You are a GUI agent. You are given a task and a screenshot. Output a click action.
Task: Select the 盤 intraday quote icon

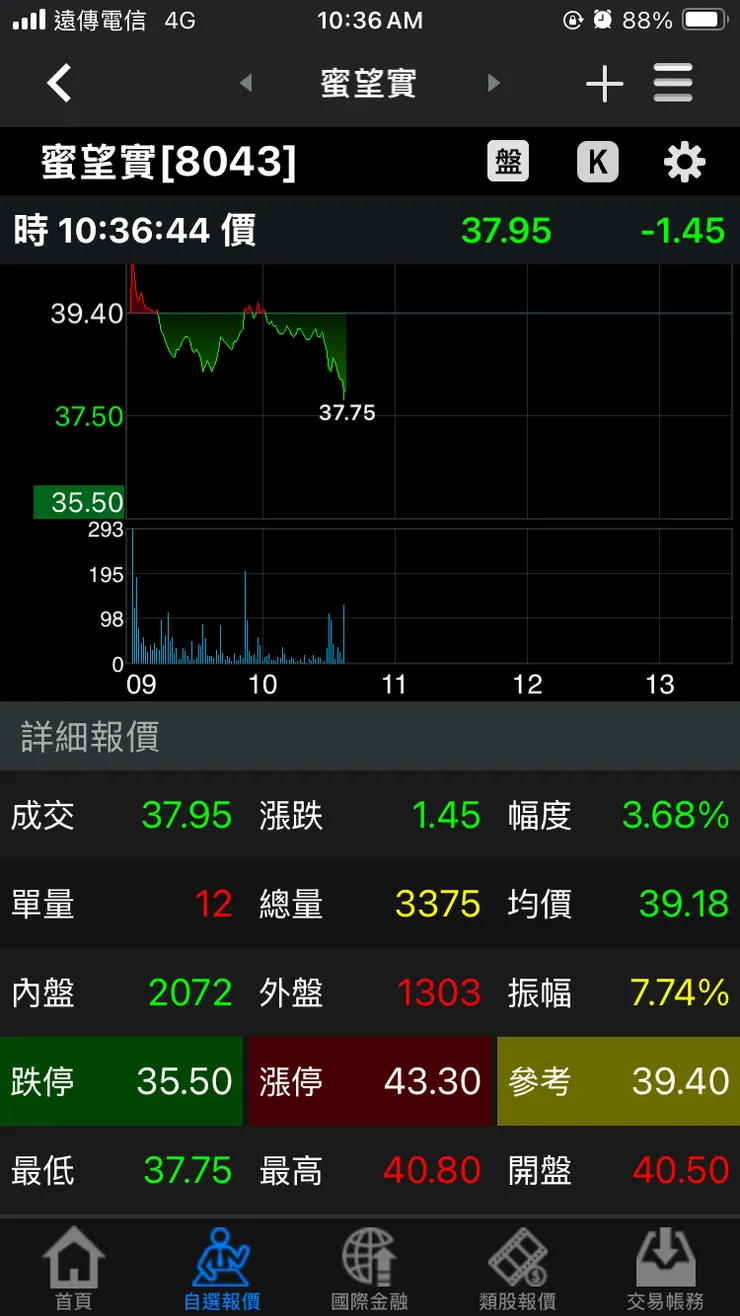click(x=508, y=161)
